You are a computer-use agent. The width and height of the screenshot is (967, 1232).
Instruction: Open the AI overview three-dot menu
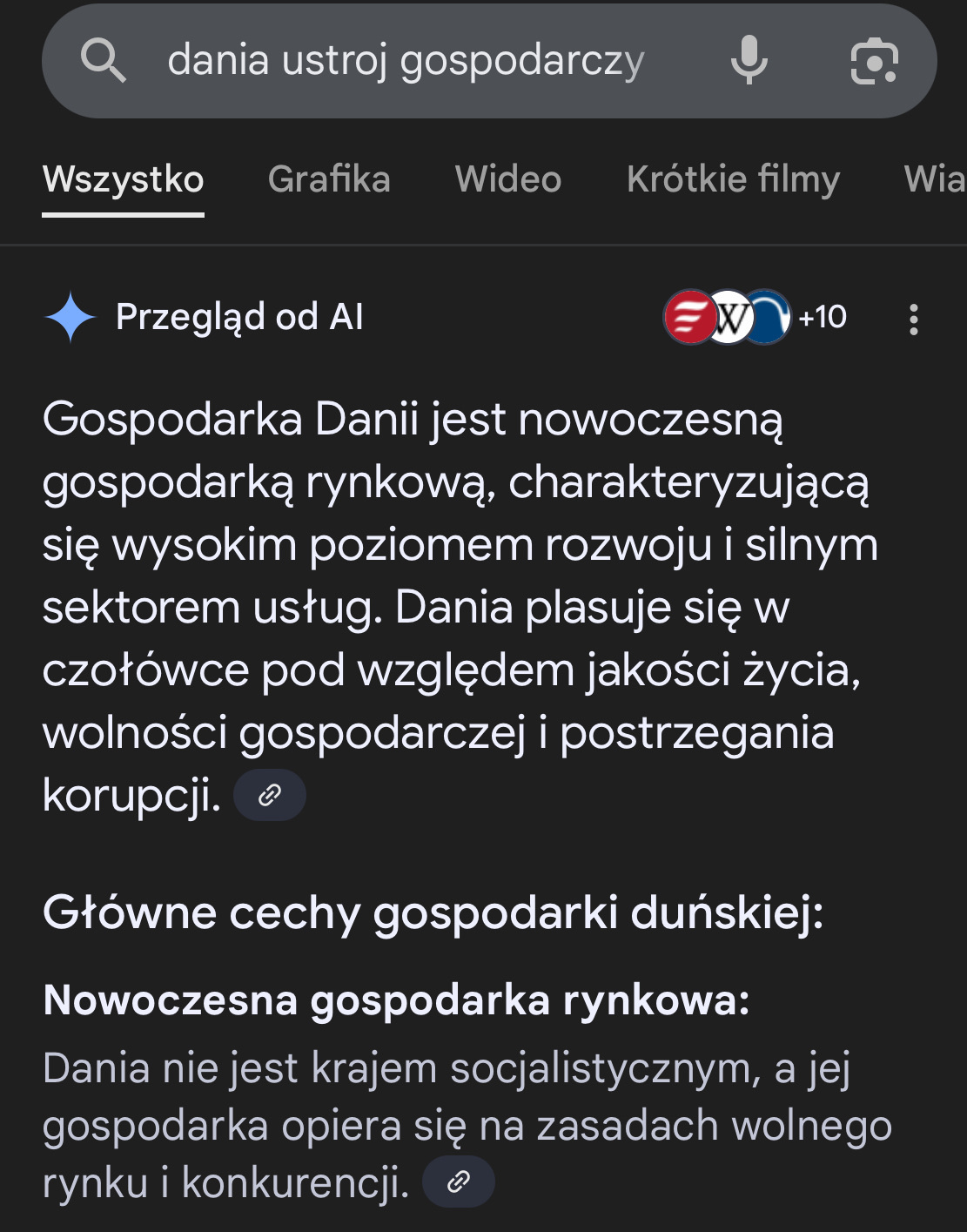tap(913, 320)
